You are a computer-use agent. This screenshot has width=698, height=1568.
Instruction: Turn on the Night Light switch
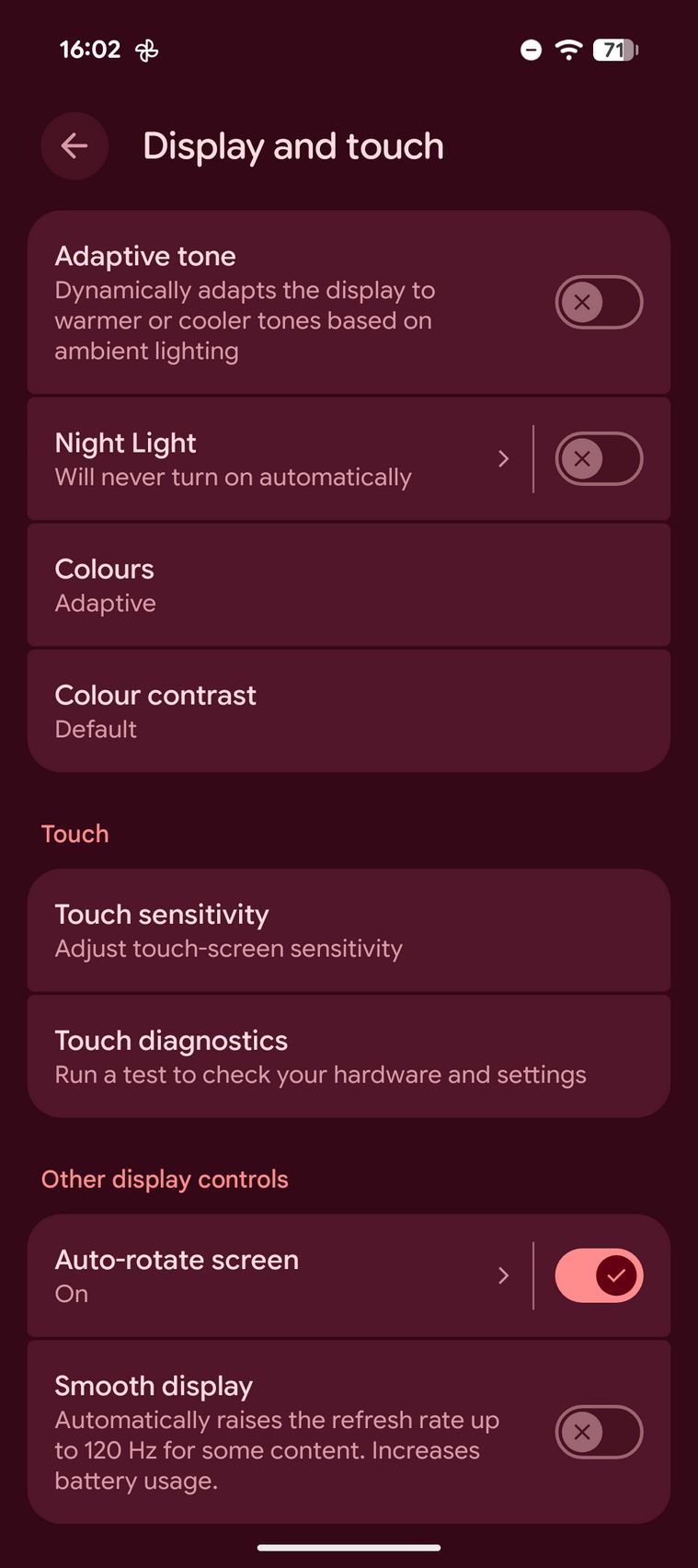point(598,458)
